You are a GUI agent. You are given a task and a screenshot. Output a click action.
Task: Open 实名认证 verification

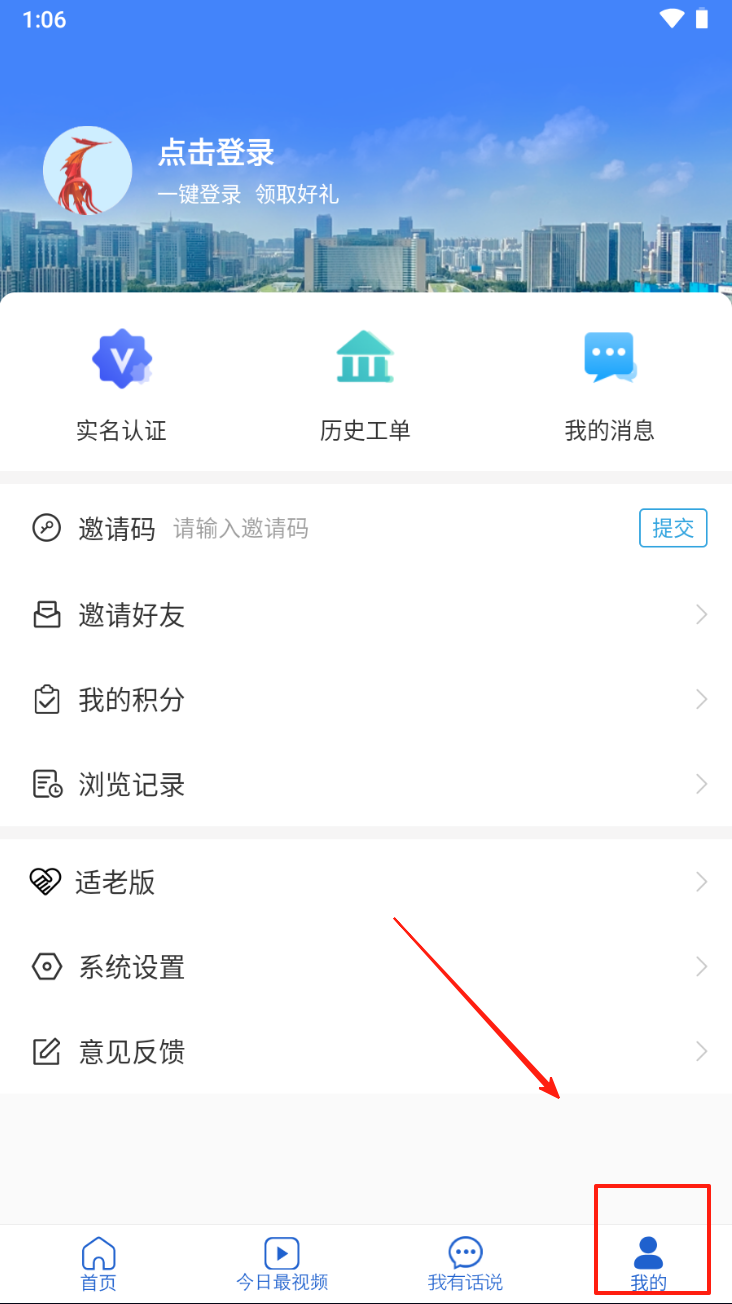tap(121, 385)
